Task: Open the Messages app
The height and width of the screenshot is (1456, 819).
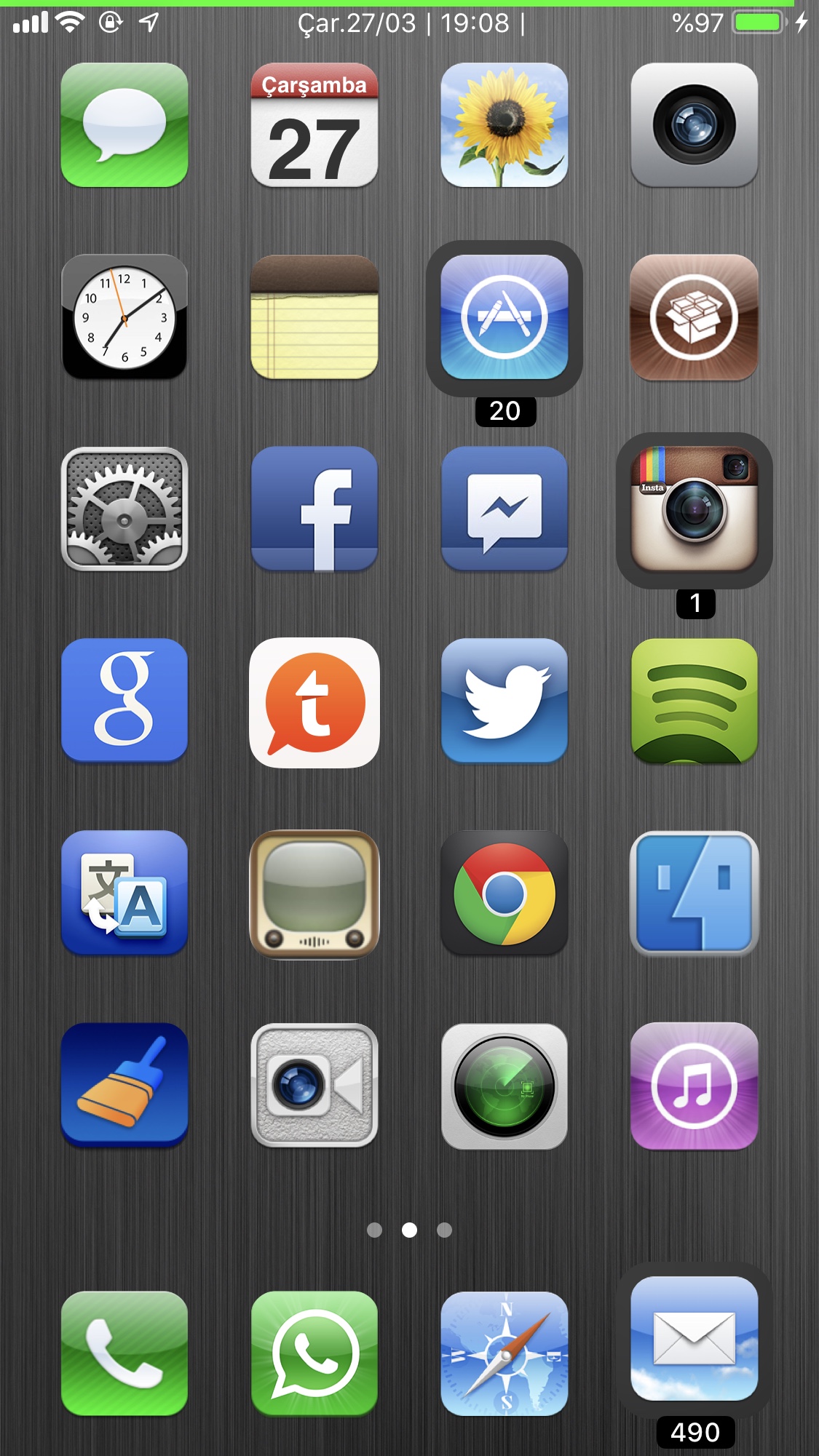Action: coord(124,125)
